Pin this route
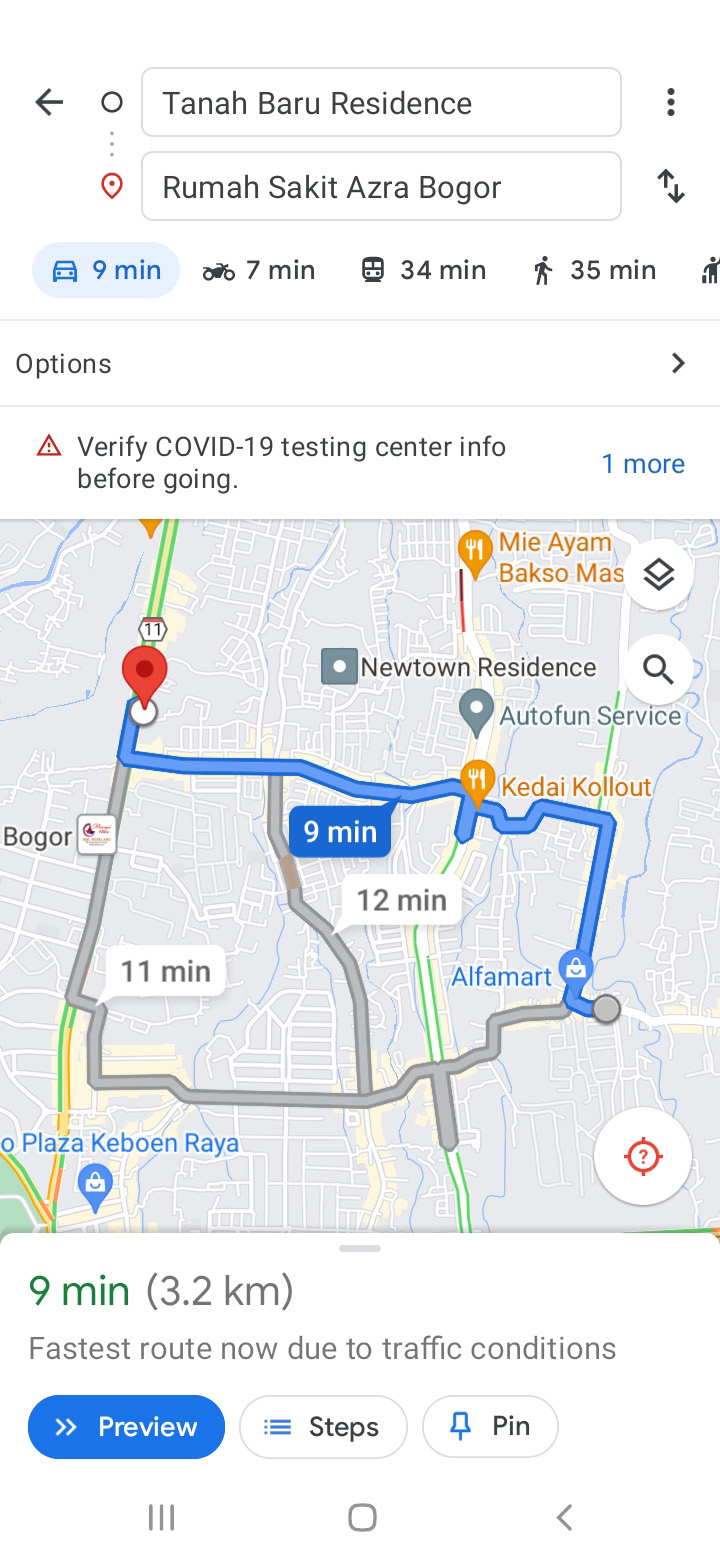Viewport: 720px width, 1560px height. 490,1427
